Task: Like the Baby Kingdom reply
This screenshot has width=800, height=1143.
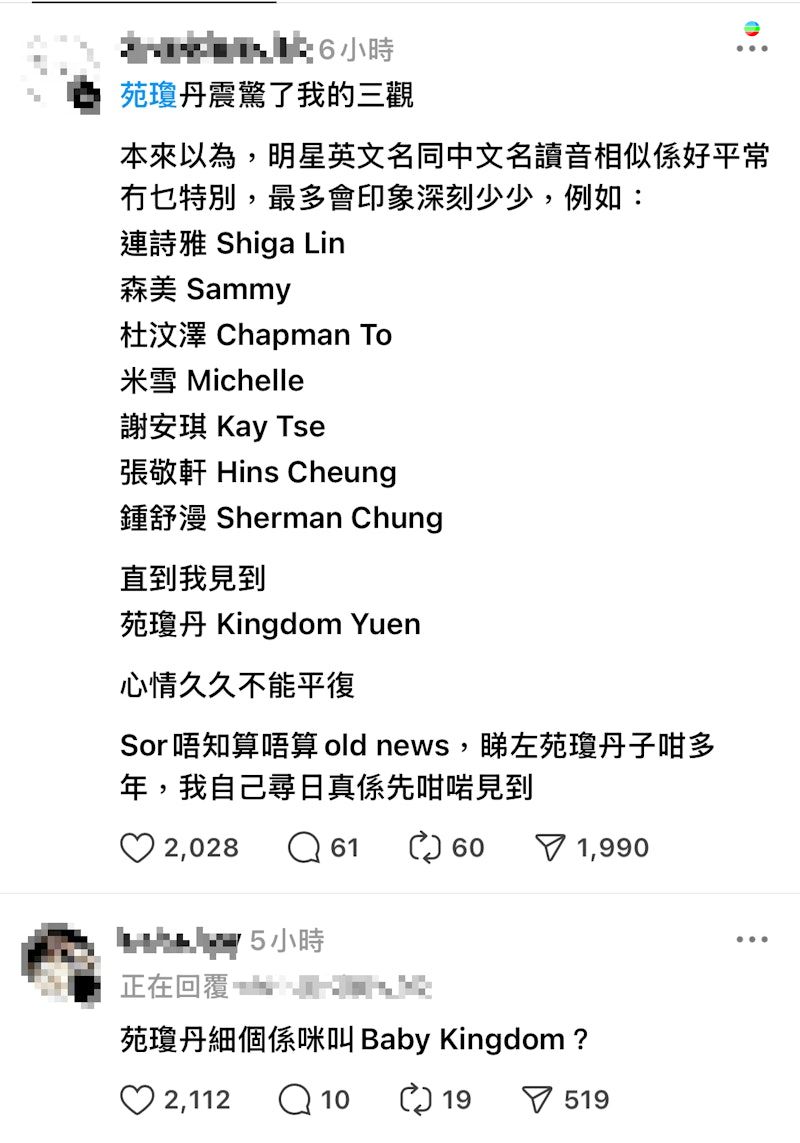Action: click(x=137, y=1100)
